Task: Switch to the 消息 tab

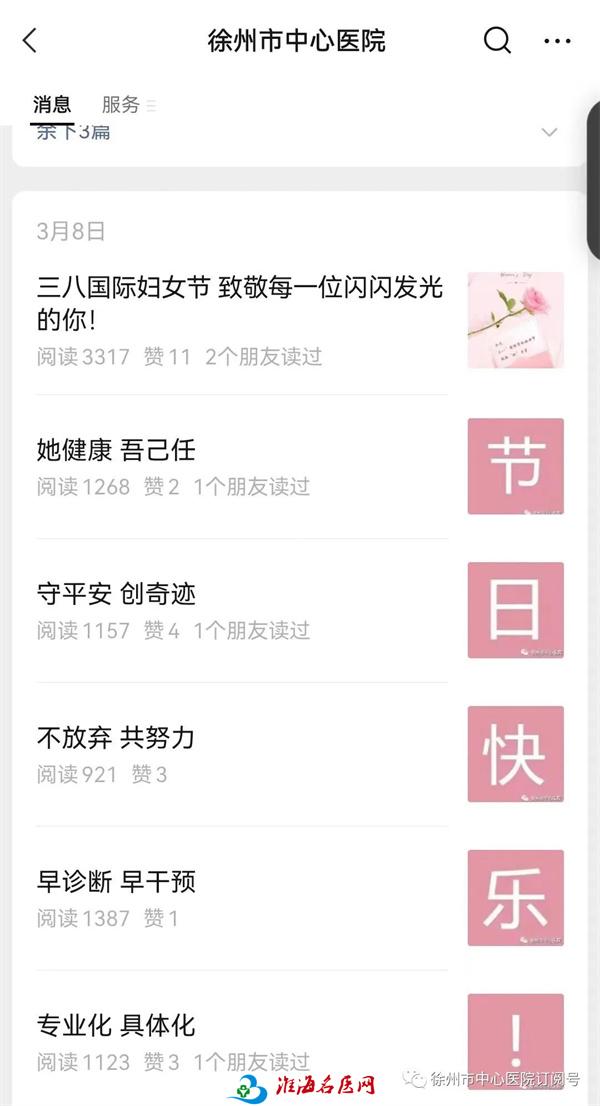Action: 53,105
